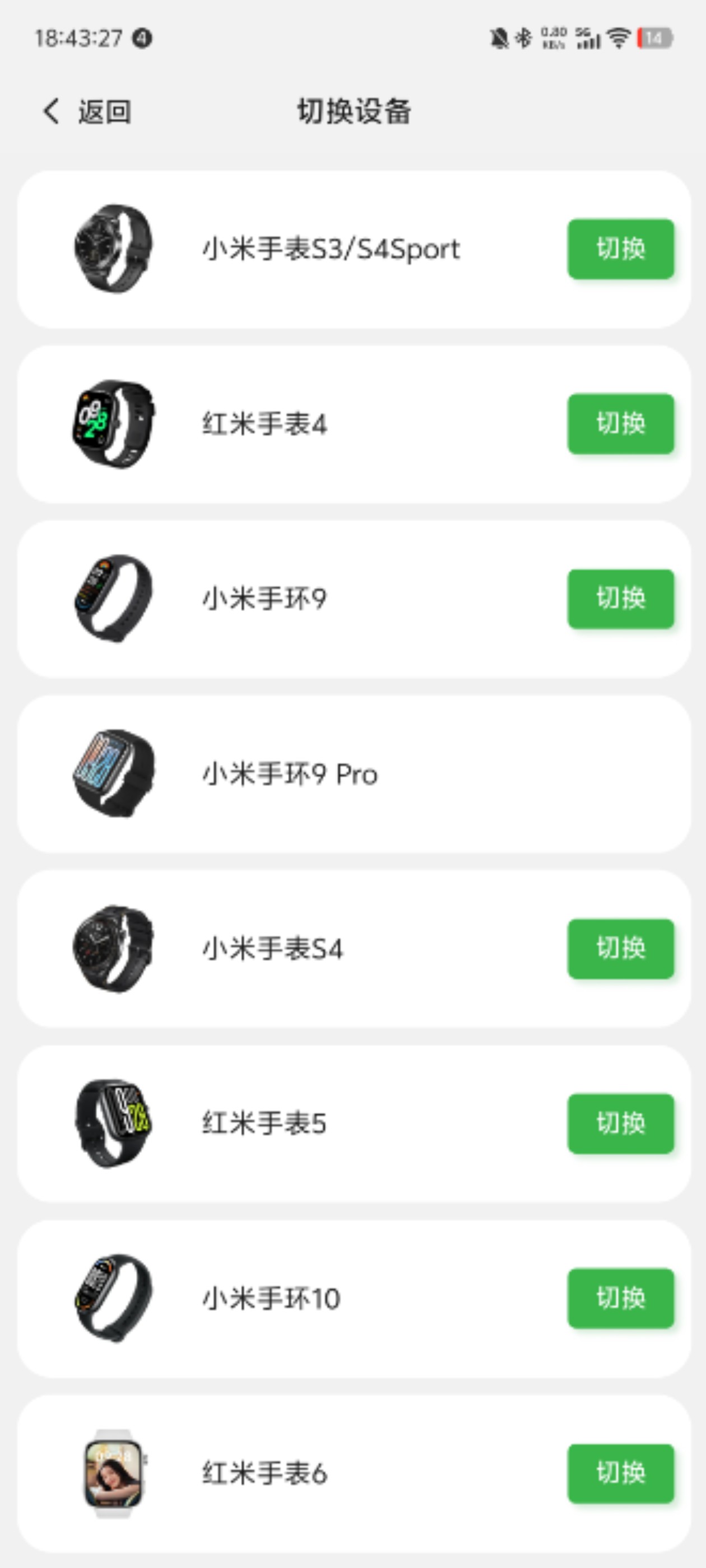This screenshot has width=706, height=1568.
Task: Tap 切换 for 小米手环9
Action: coord(620,599)
